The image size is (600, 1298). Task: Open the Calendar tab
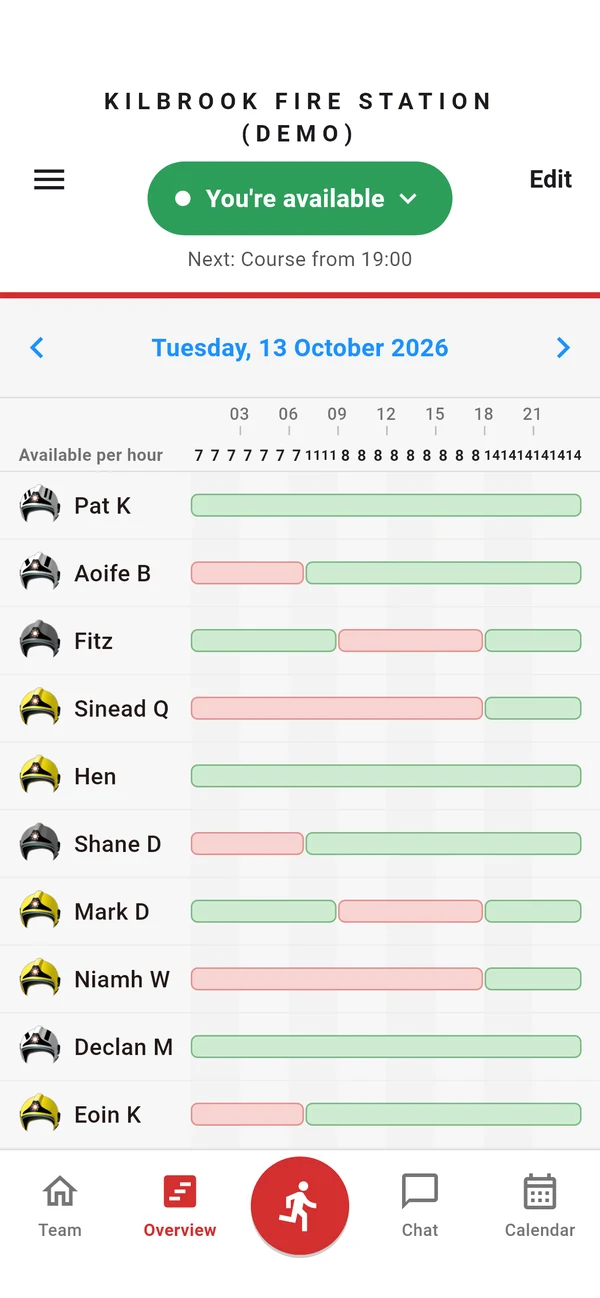tap(540, 1206)
